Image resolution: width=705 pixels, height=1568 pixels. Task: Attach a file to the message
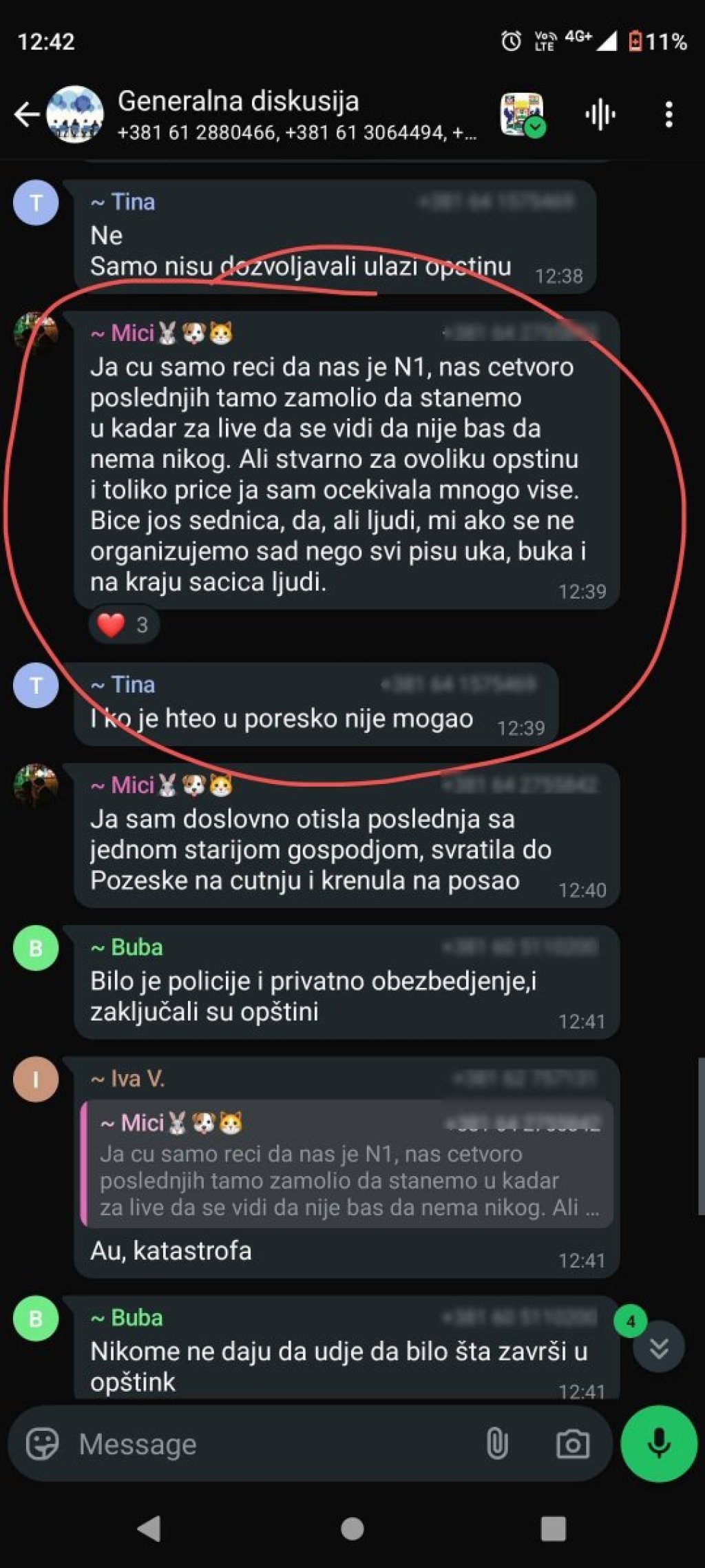497,1444
